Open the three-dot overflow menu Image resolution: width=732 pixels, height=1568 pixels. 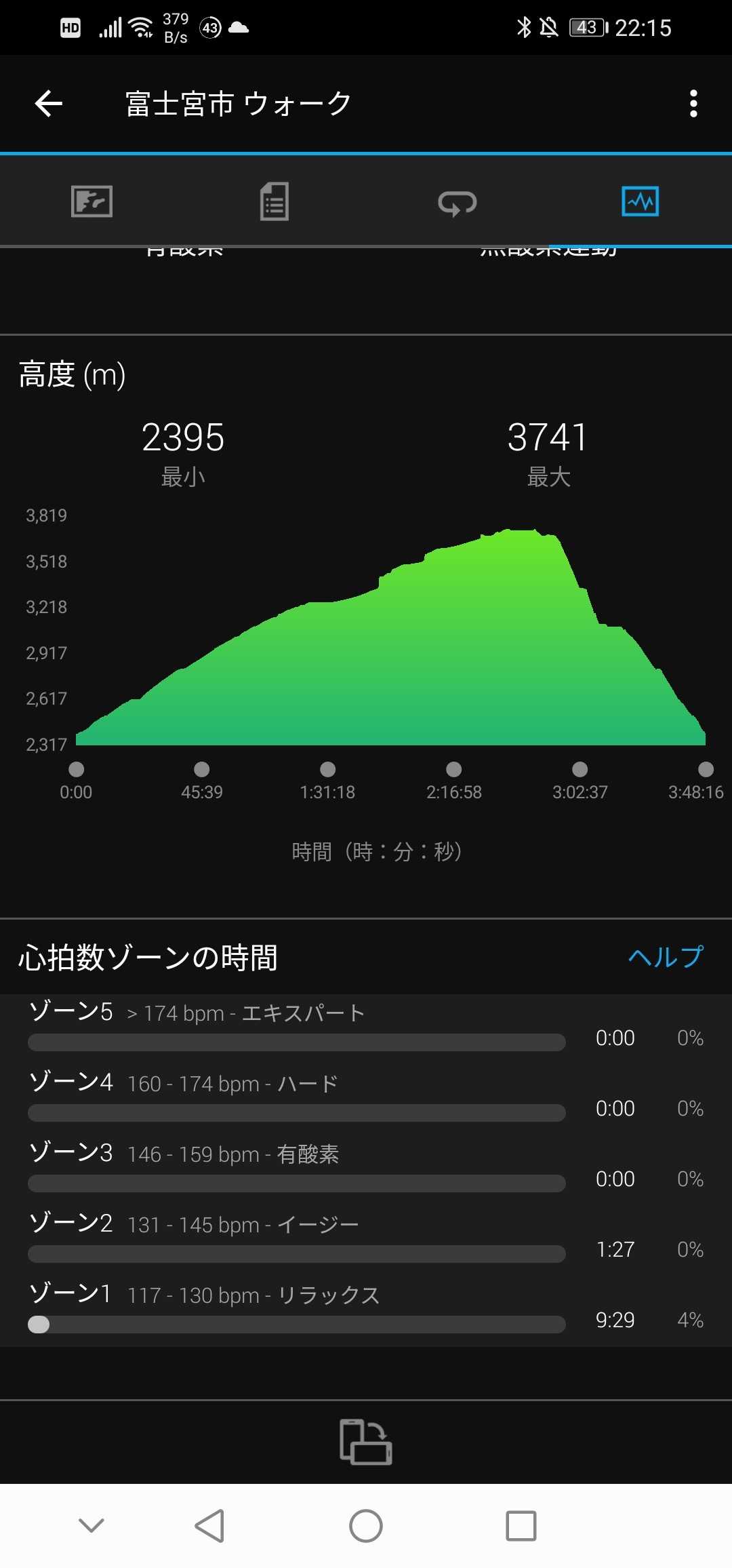click(693, 104)
